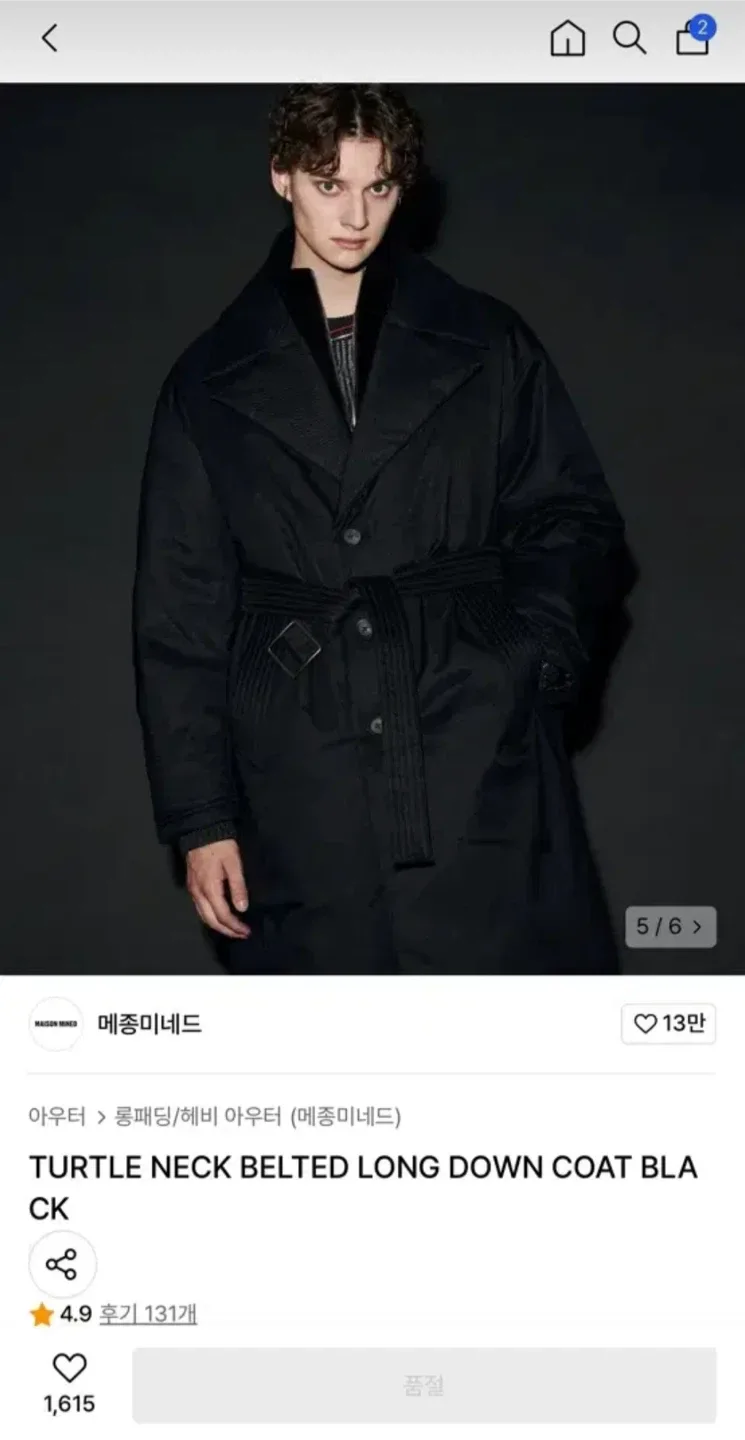
Task: Open the 후기 131개 reviews link
Action: (148, 1314)
